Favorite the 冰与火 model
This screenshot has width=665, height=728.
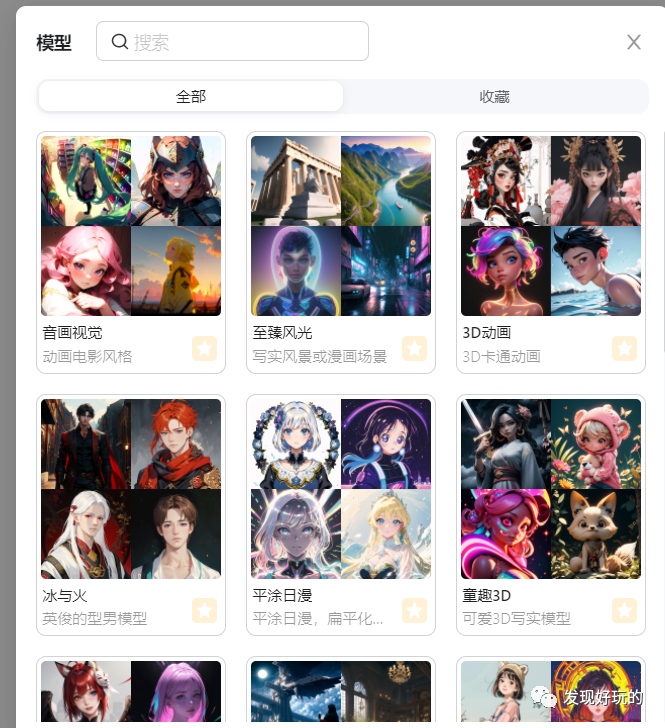point(204,610)
